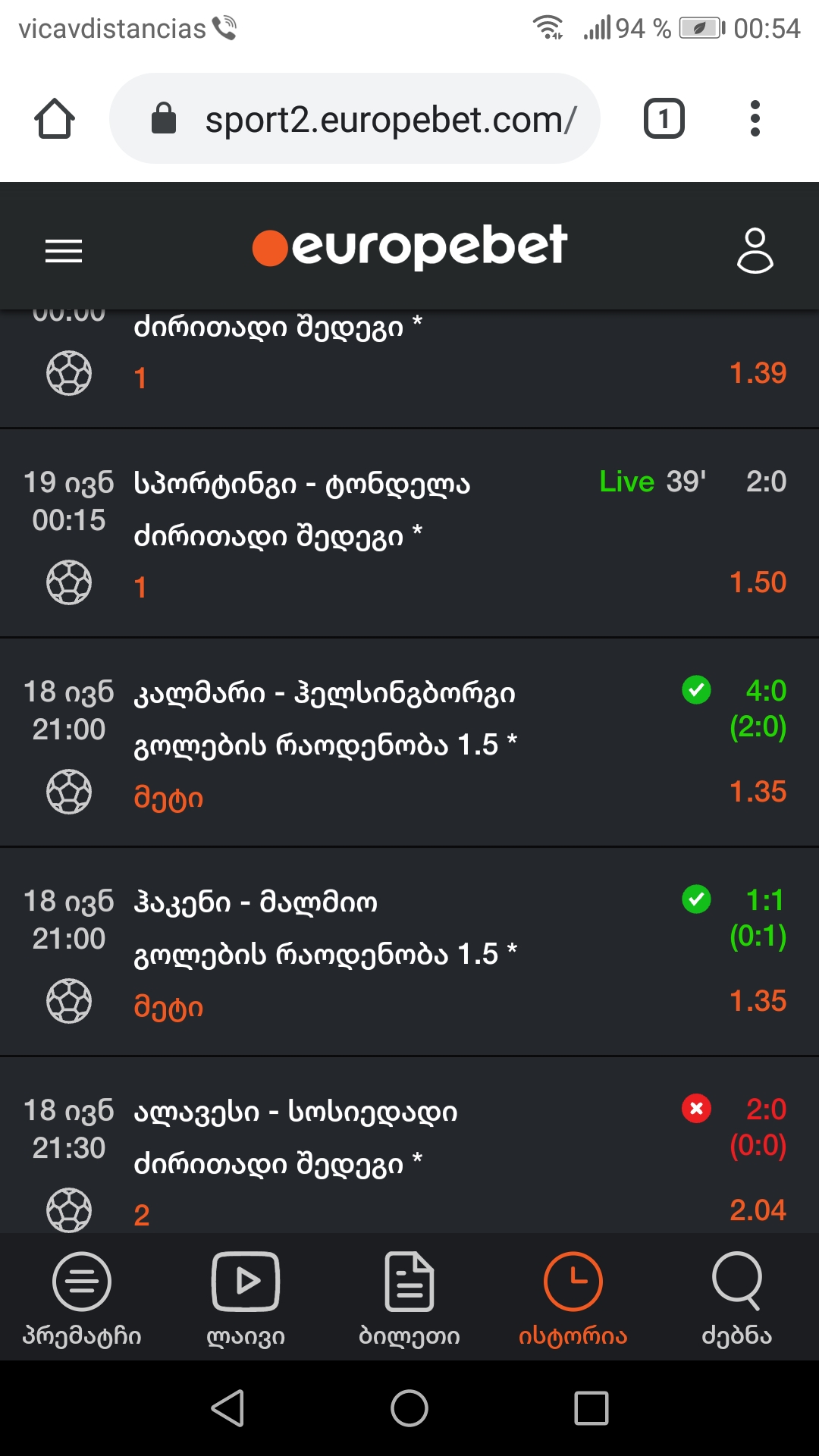Screen dimensions: 819x1456
Task: Open the recent apps view
Action: (591, 1408)
